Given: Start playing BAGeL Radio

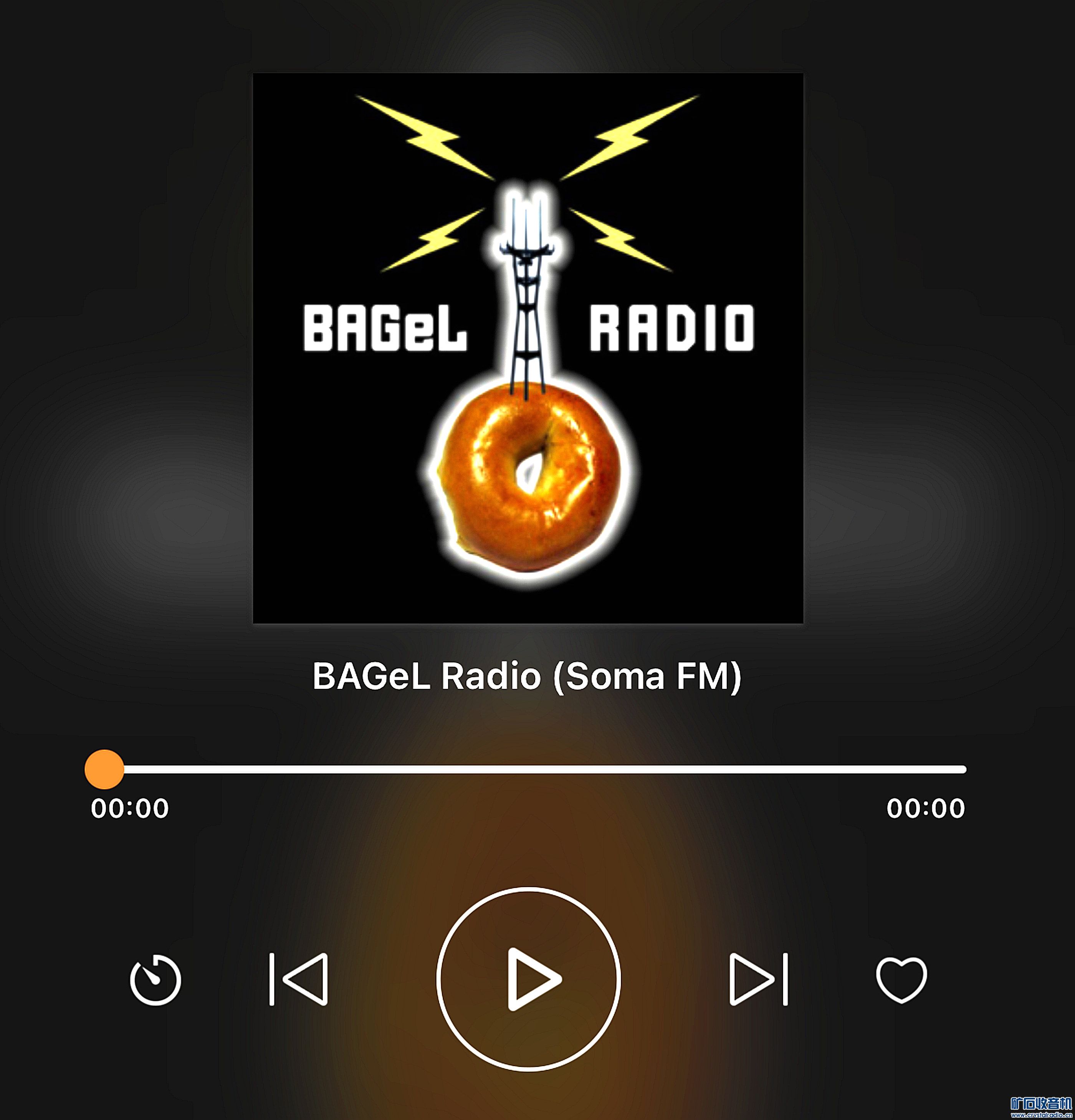Looking at the screenshot, I should coord(529,979).
